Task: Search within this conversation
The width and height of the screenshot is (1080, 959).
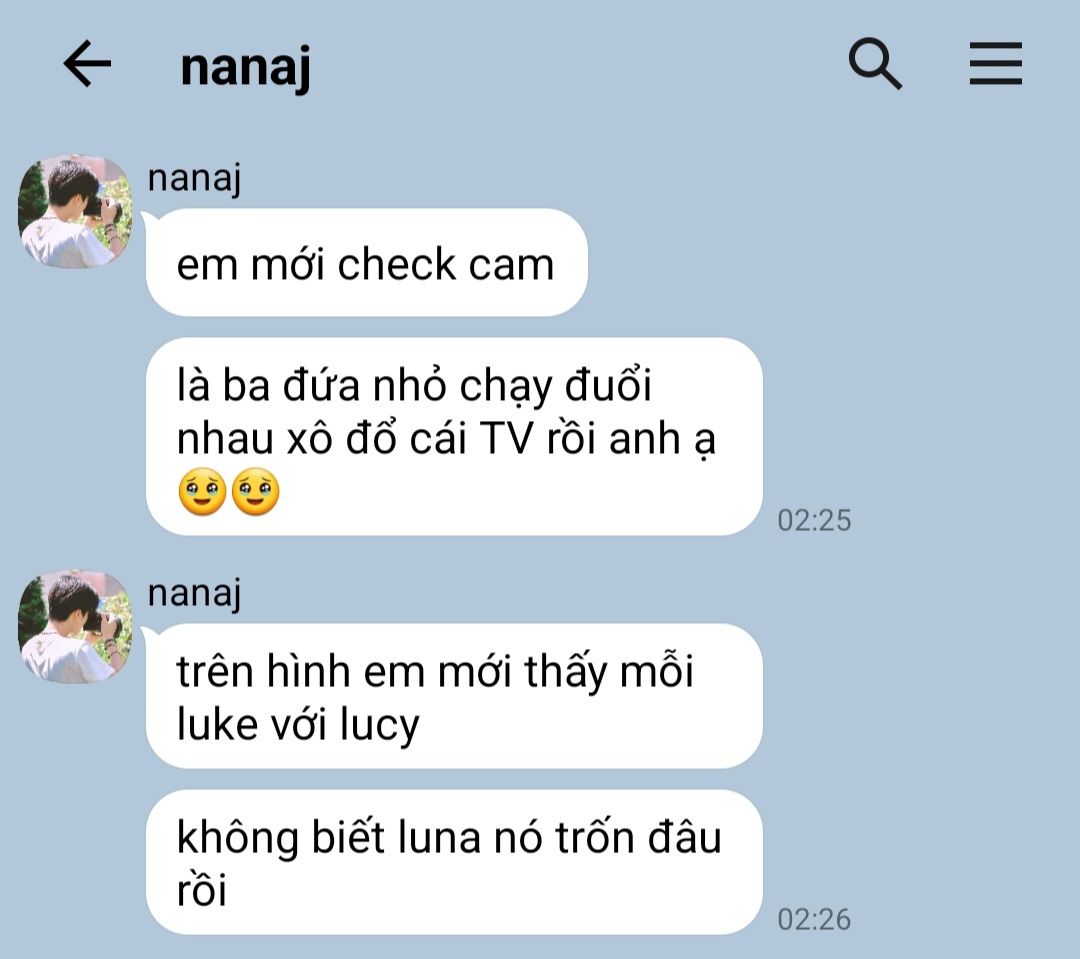Action: tap(875, 65)
